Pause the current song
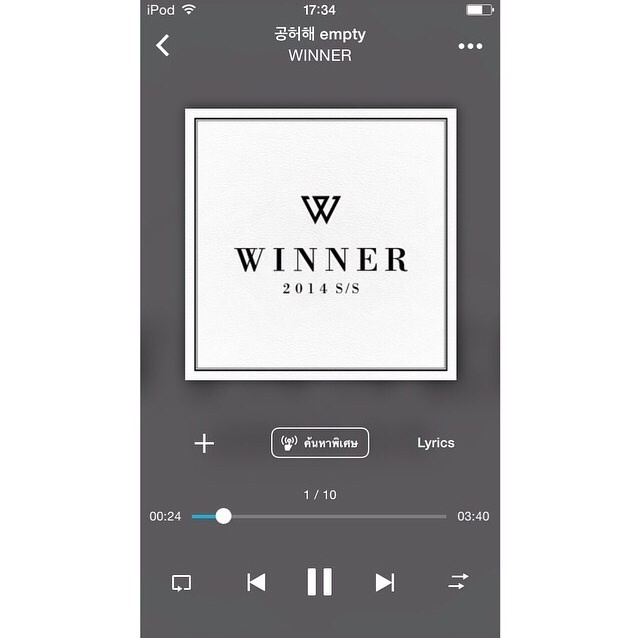 [x=320, y=582]
